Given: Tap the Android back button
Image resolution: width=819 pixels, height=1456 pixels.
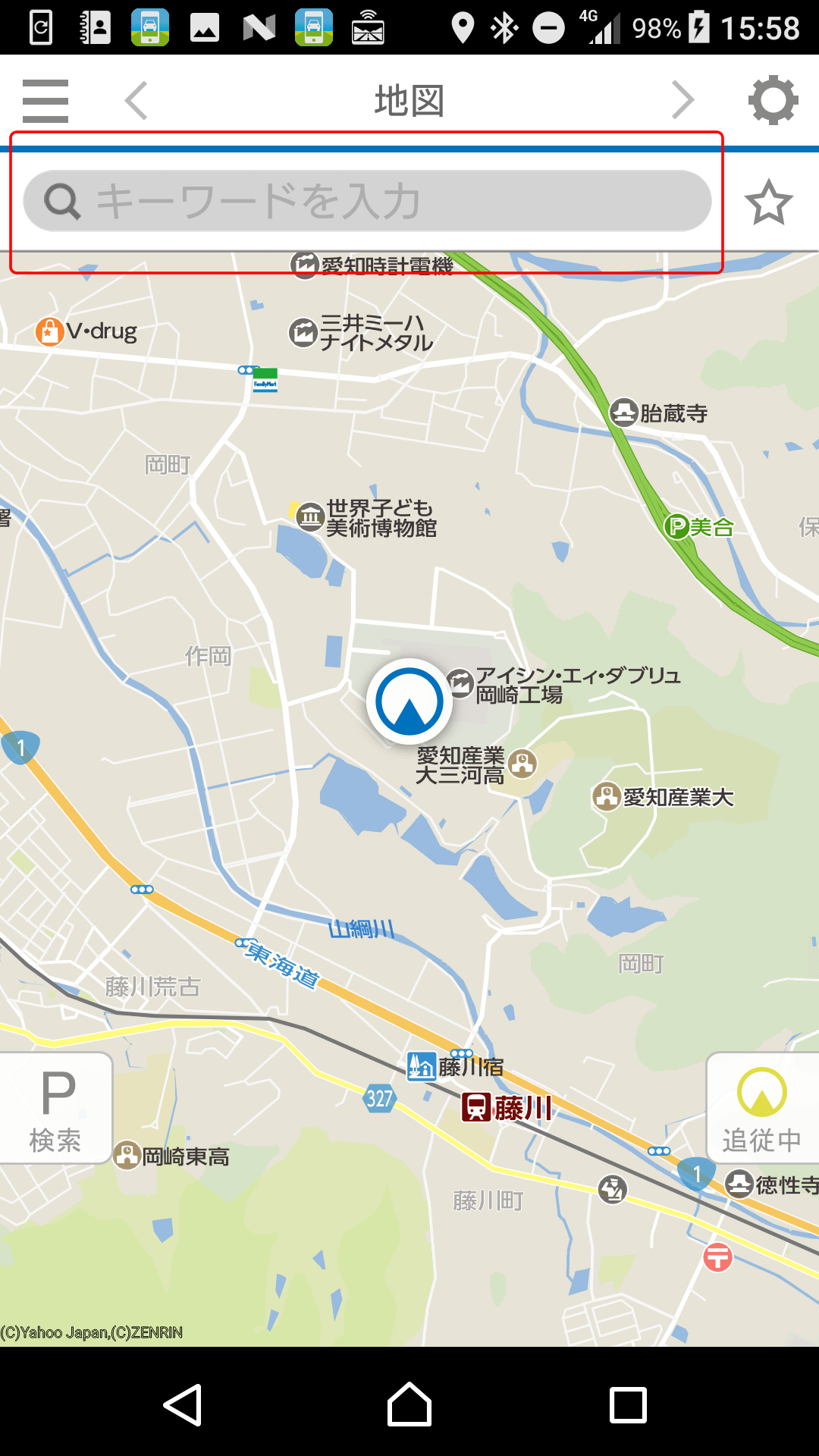Looking at the screenshot, I should coord(183,1405).
